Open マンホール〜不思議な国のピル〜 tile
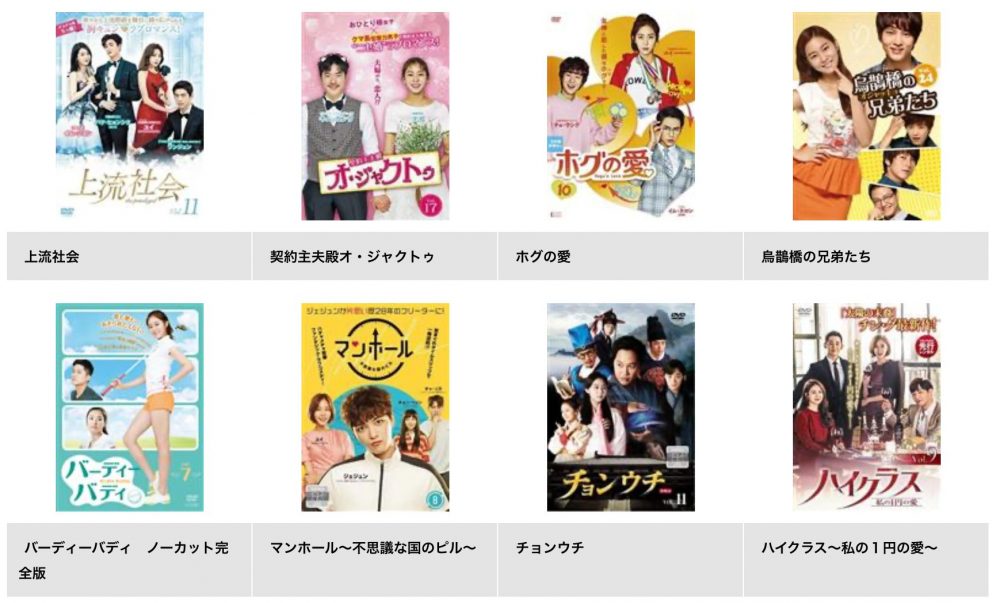This screenshot has height=603, width=1000. click(x=375, y=407)
